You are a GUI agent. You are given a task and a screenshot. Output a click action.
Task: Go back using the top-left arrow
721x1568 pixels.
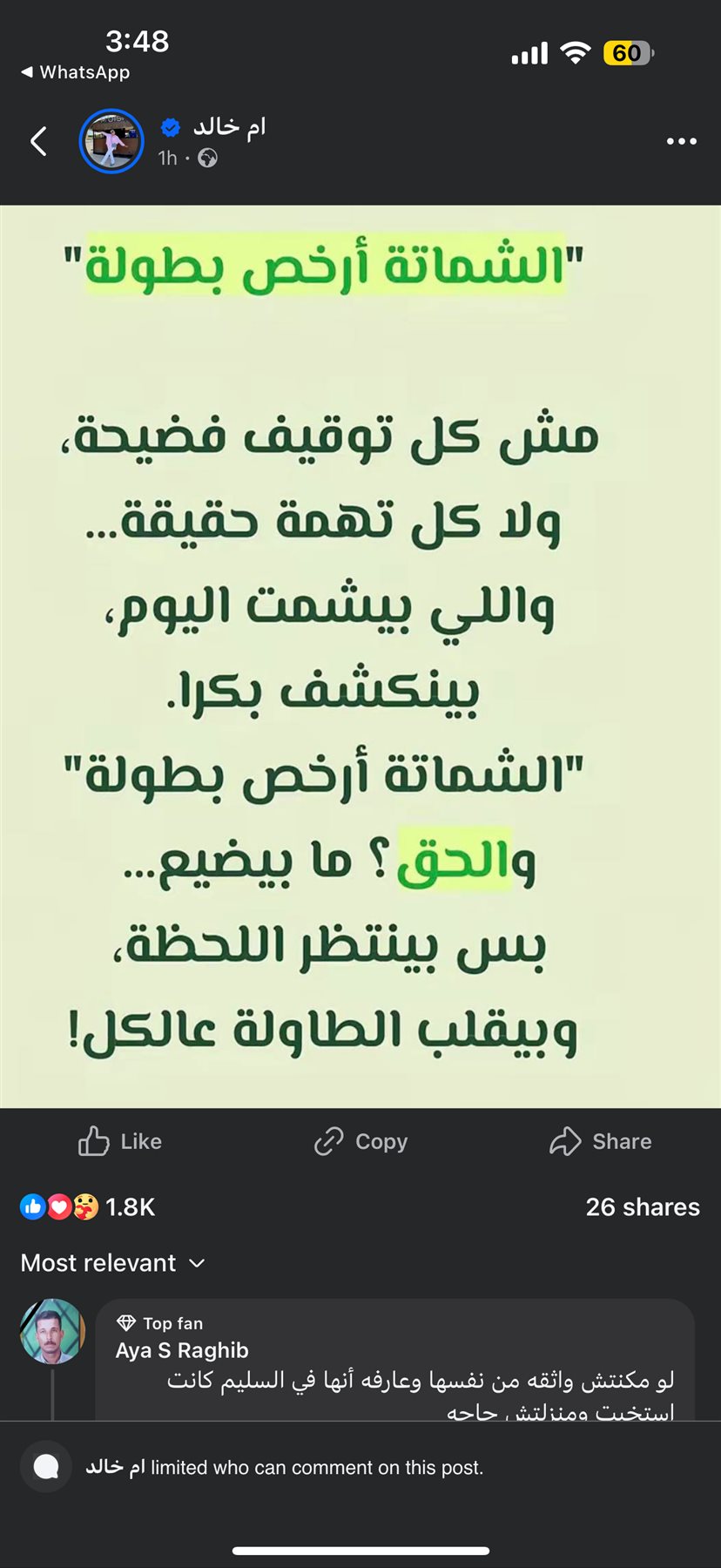38,141
